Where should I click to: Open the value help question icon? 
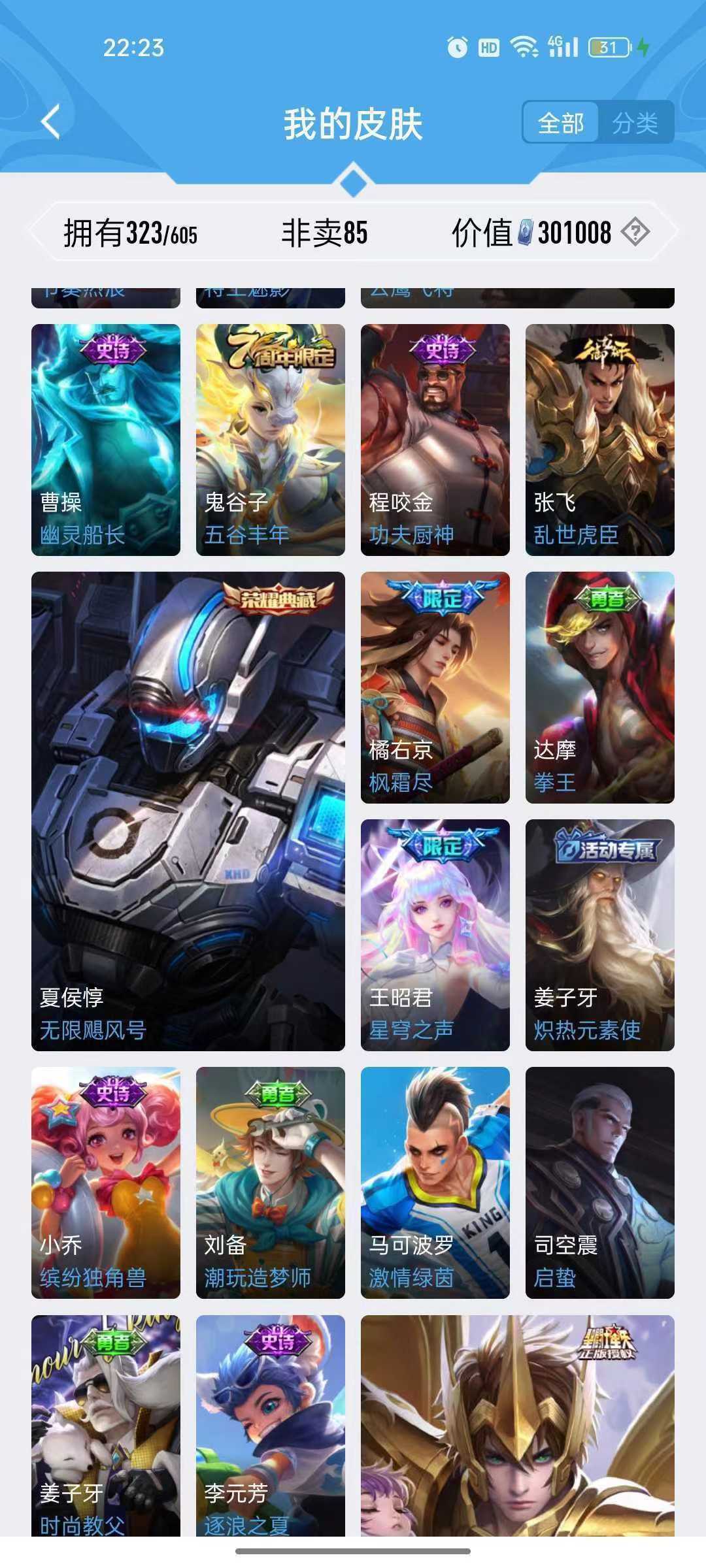point(635,232)
